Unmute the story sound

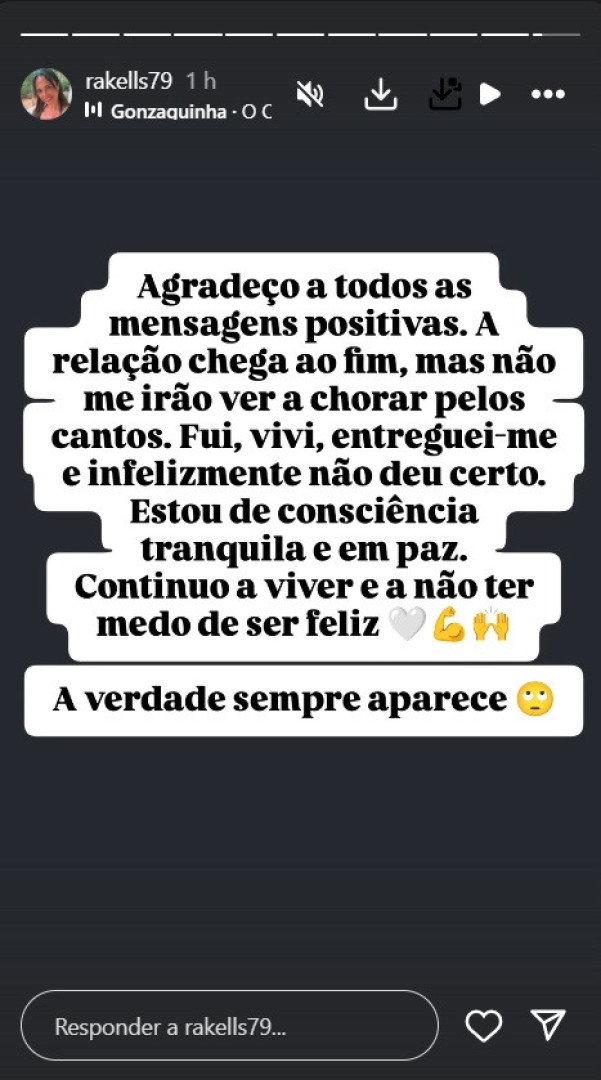click(310, 94)
